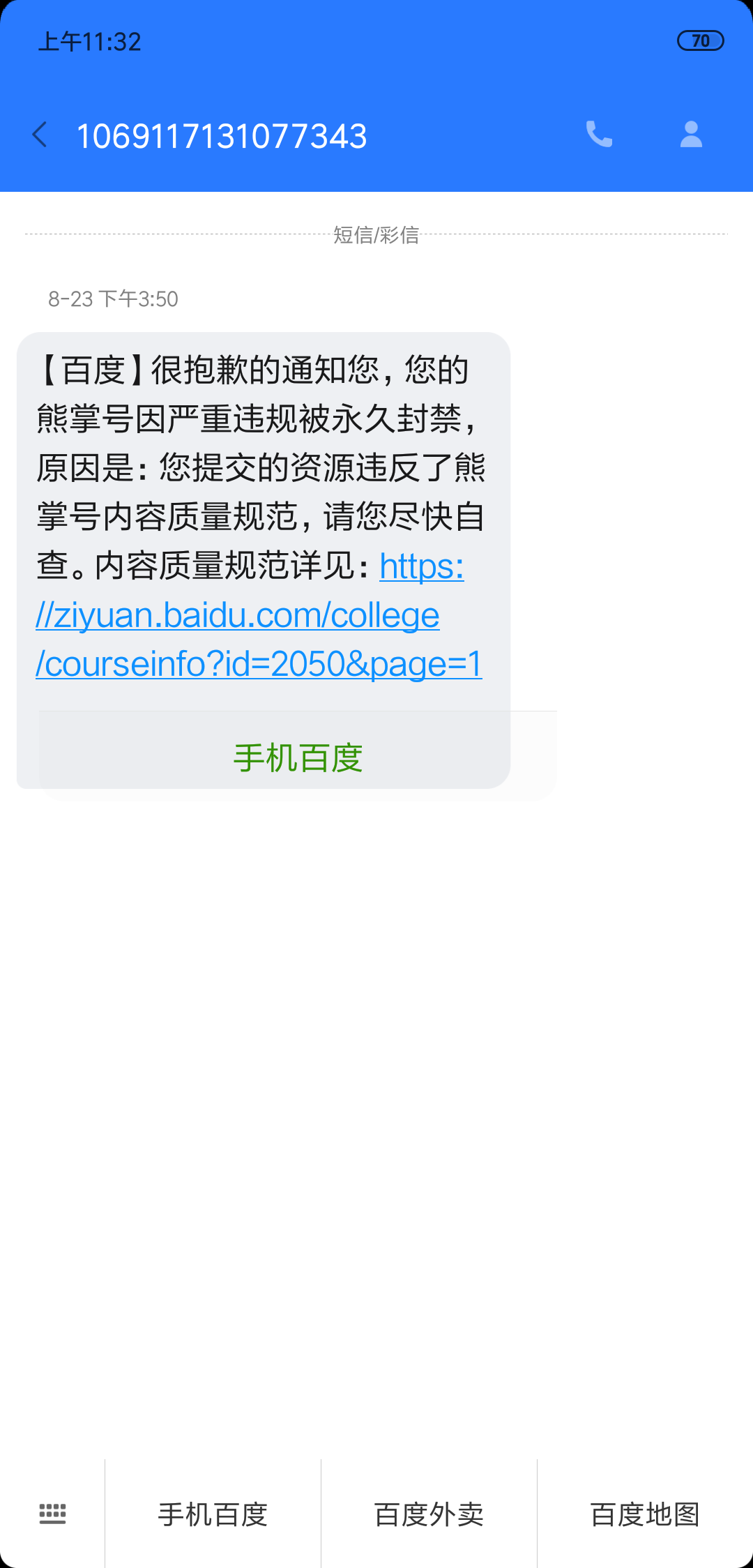
Task: Call number 1069117131077343
Action: (x=599, y=135)
